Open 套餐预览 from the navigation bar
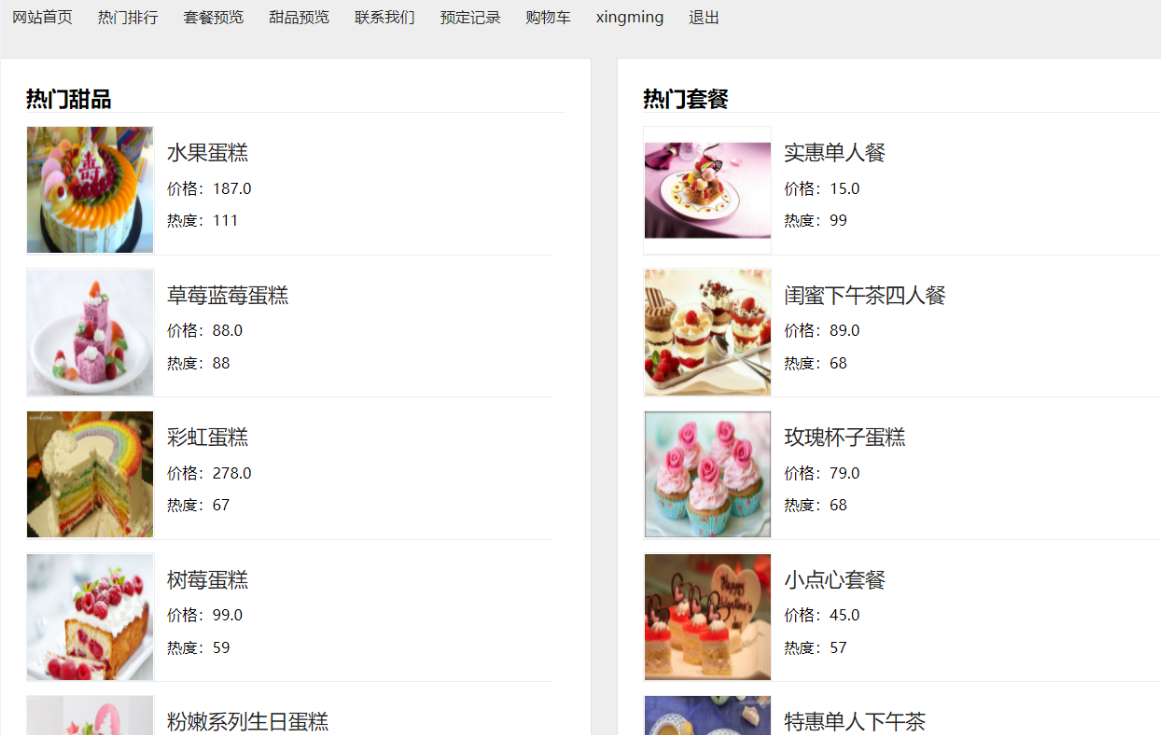The width and height of the screenshot is (1161, 735). (213, 17)
